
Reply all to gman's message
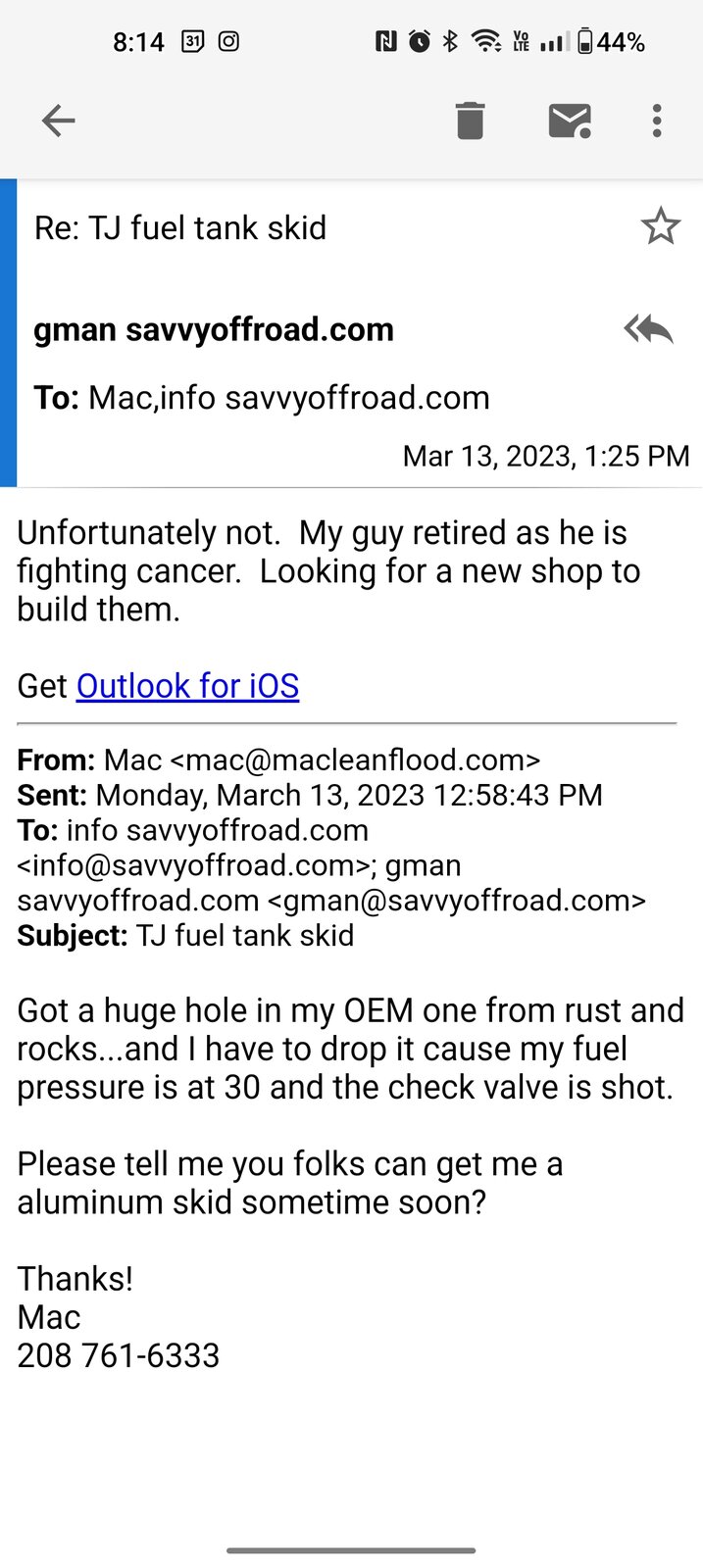(x=649, y=329)
